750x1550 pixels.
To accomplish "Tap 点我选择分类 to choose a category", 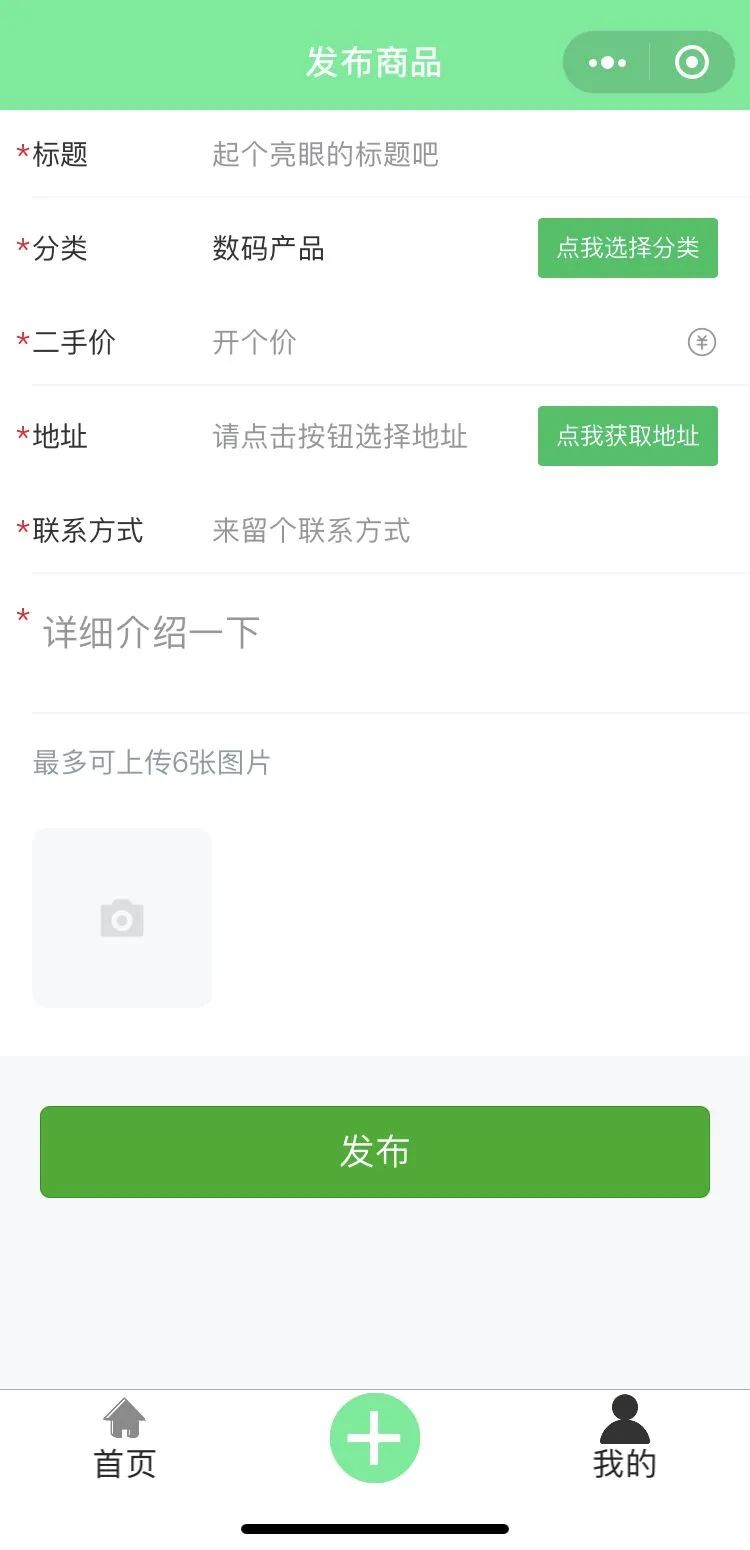I will (627, 248).
